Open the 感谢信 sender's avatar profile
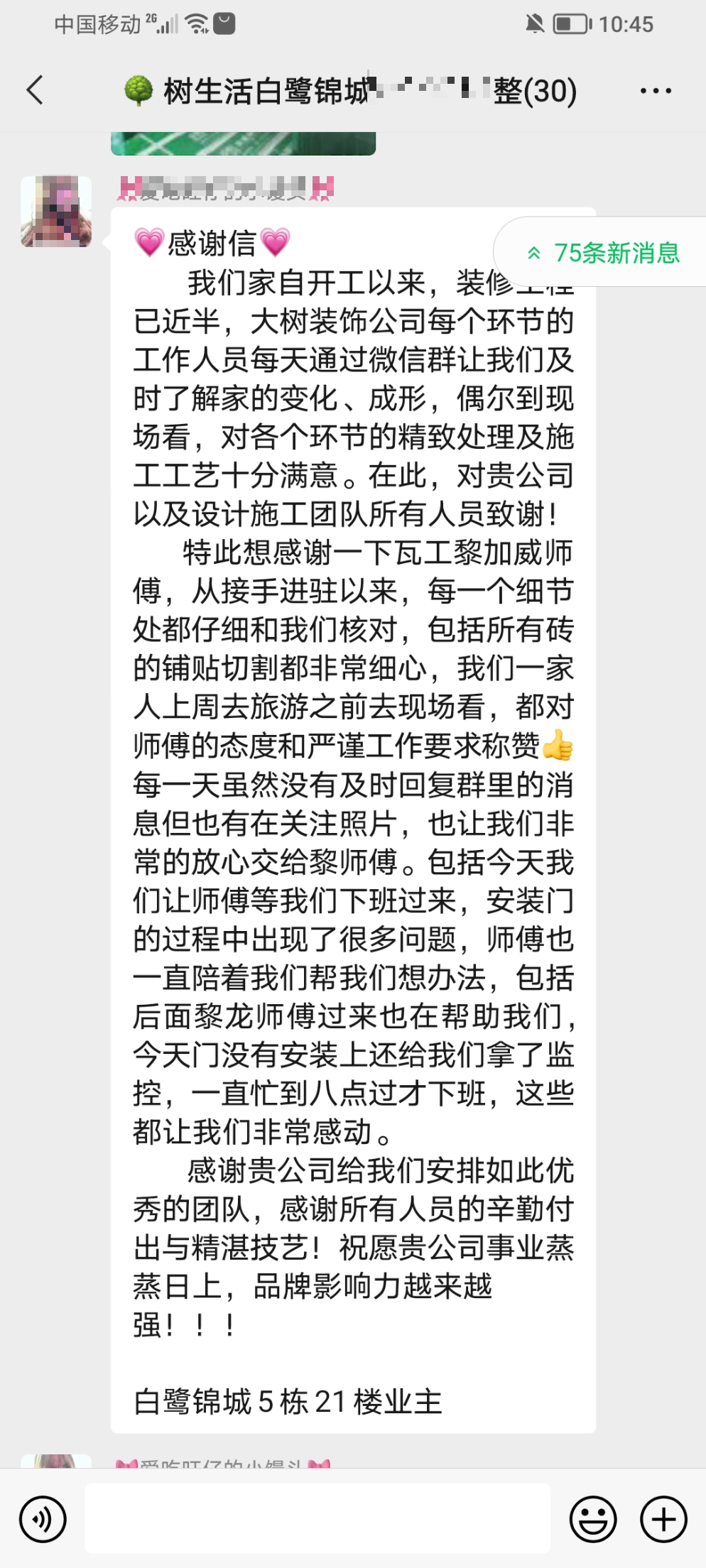 [x=56, y=211]
